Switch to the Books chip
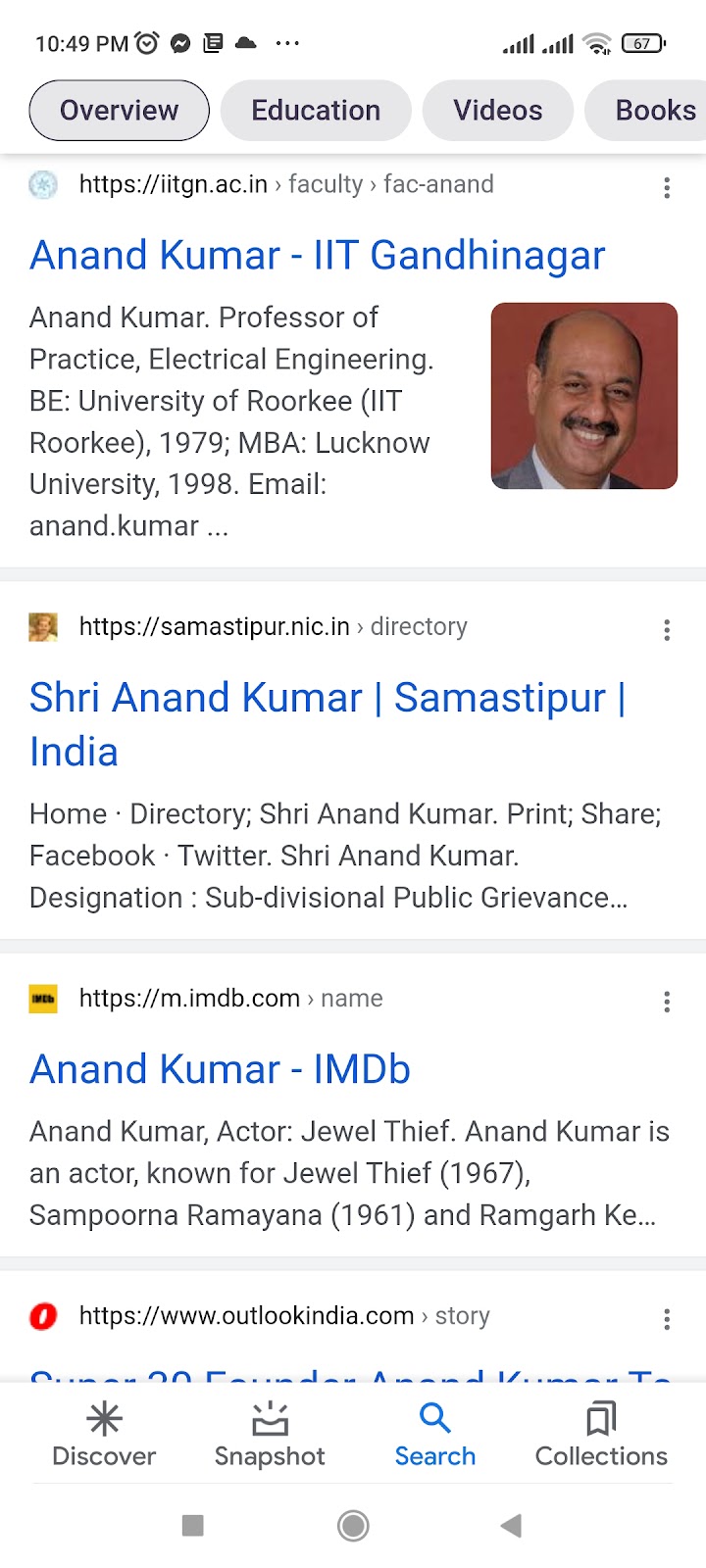Image resolution: width=706 pixels, height=1568 pixels. [653, 111]
